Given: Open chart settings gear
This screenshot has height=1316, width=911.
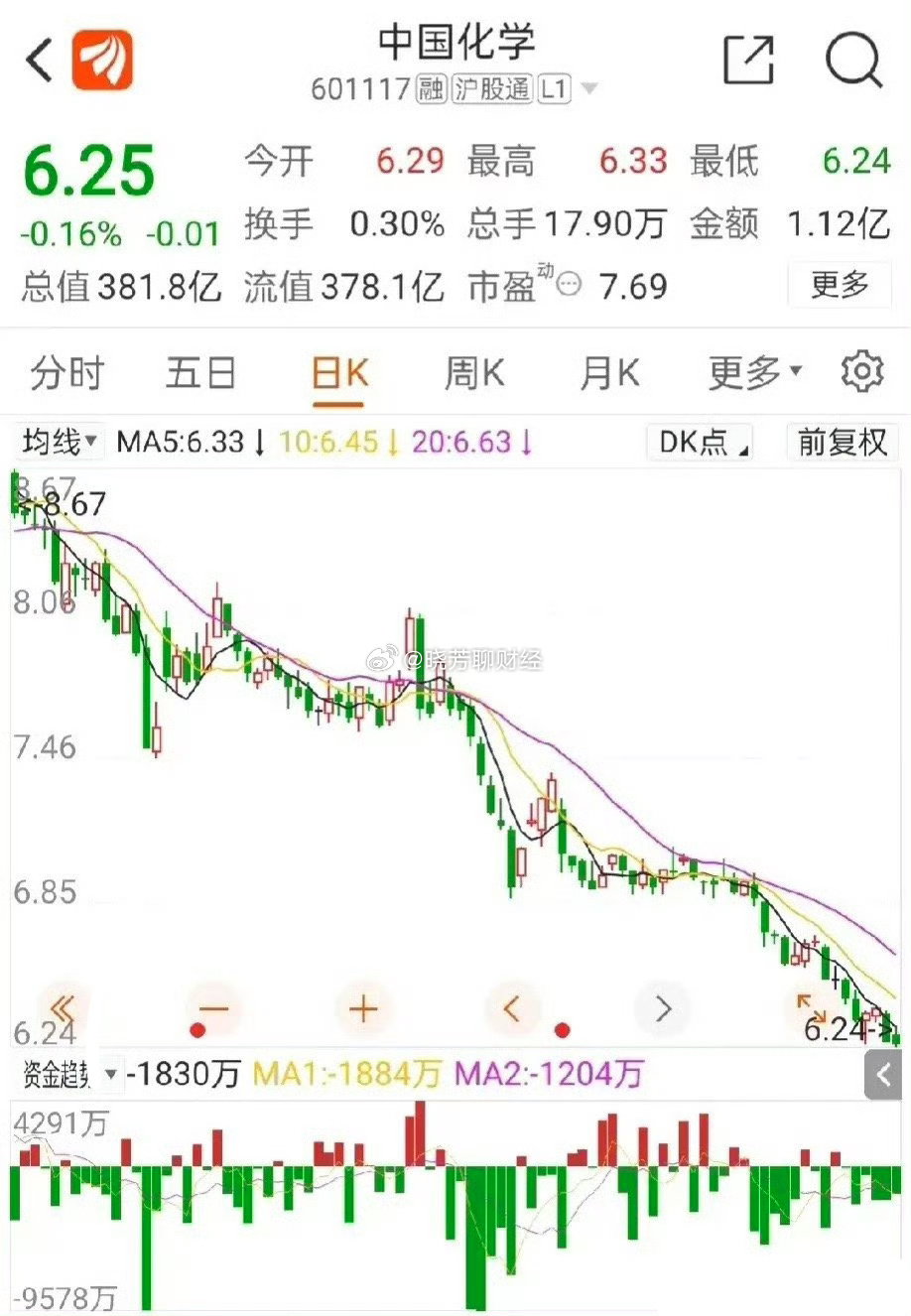Looking at the screenshot, I should coord(861,372).
